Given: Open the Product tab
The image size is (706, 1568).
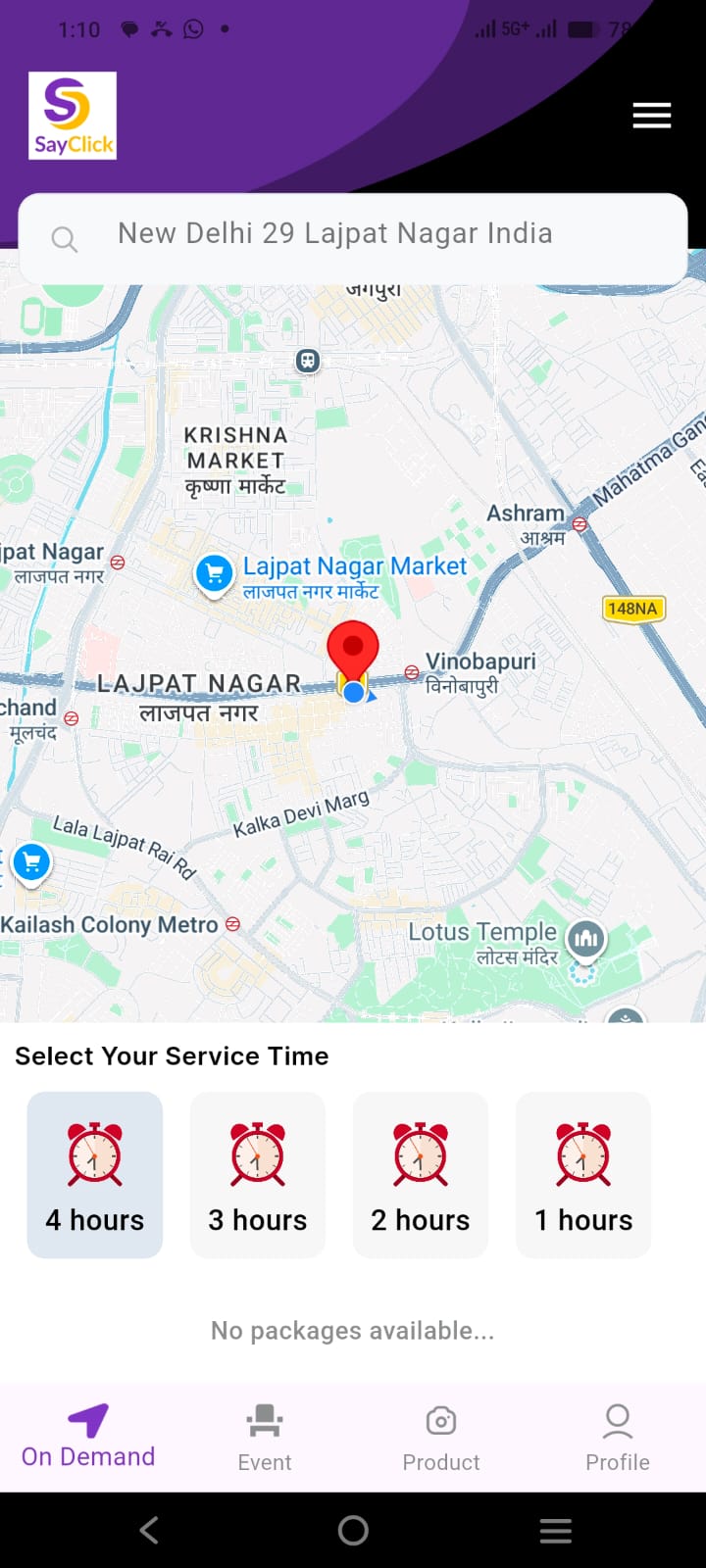Looking at the screenshot, I should 441,1437.
